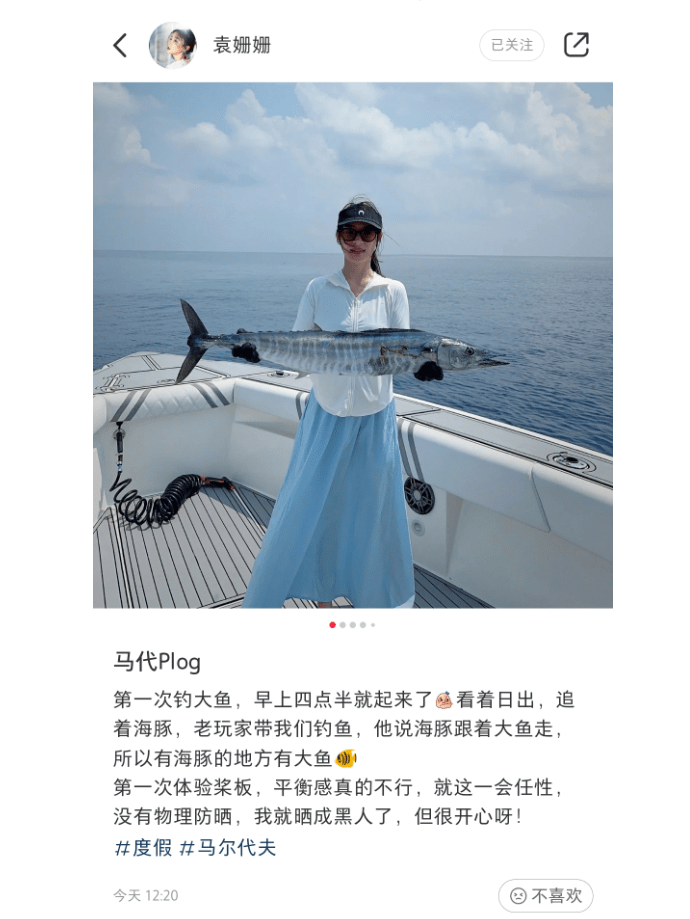Tap the photo page indicator dots
Image resolution: width=690 pixels, height=919 pixels.
point(352,625)
